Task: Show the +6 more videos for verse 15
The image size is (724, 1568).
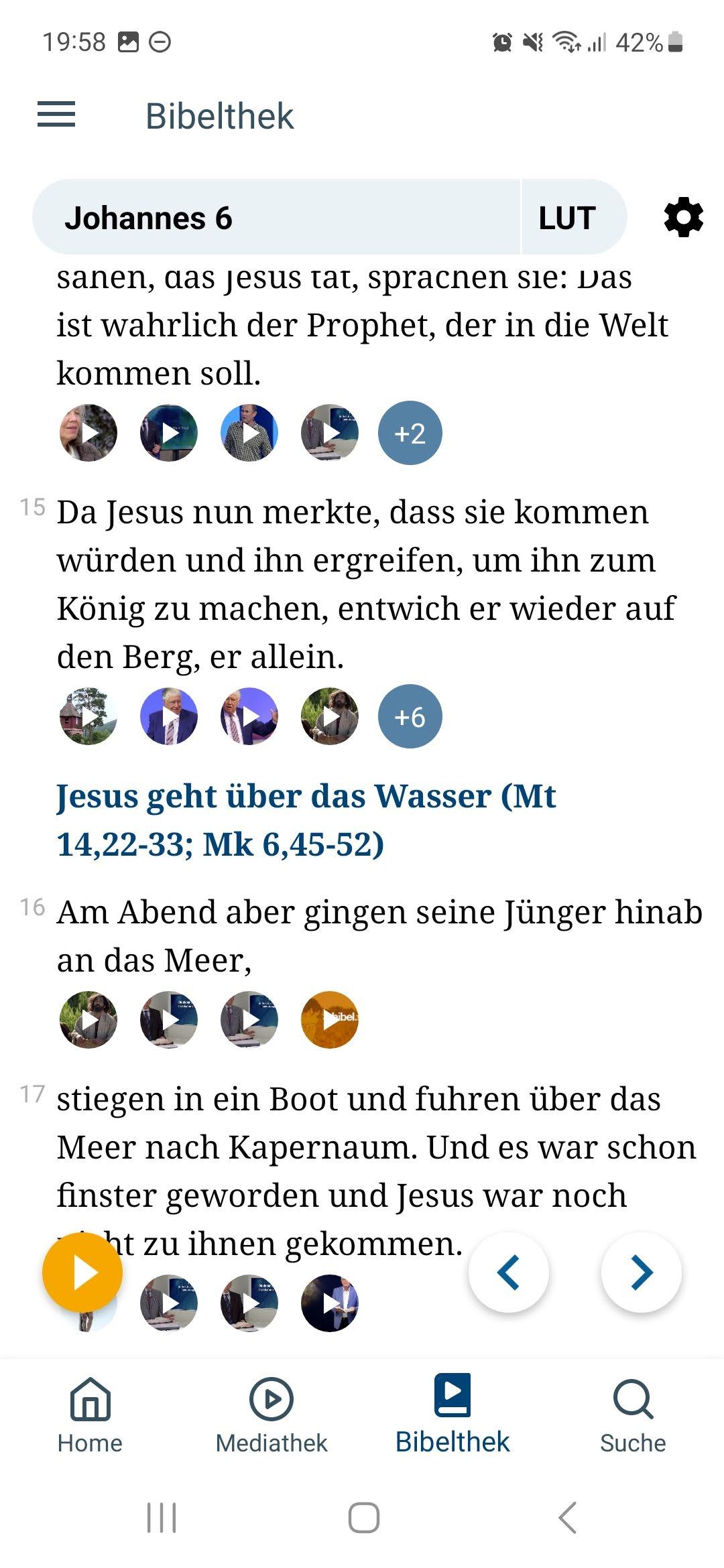Action: pyautogui.click(x=410, y=716)
